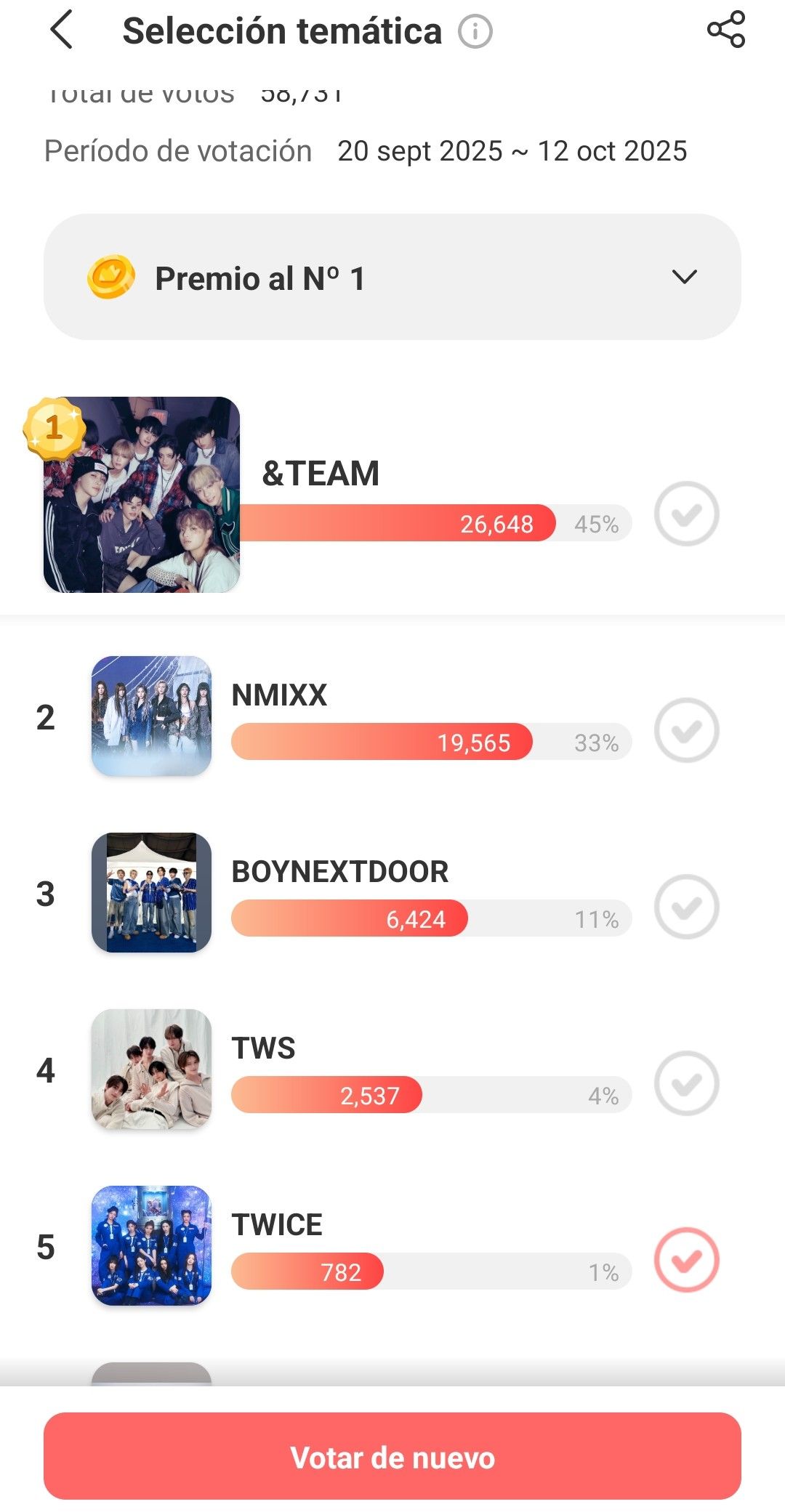The height and width of the screenshot is (1512, 785).
Task: Share this voting page
Action: (x=726, y=30)
